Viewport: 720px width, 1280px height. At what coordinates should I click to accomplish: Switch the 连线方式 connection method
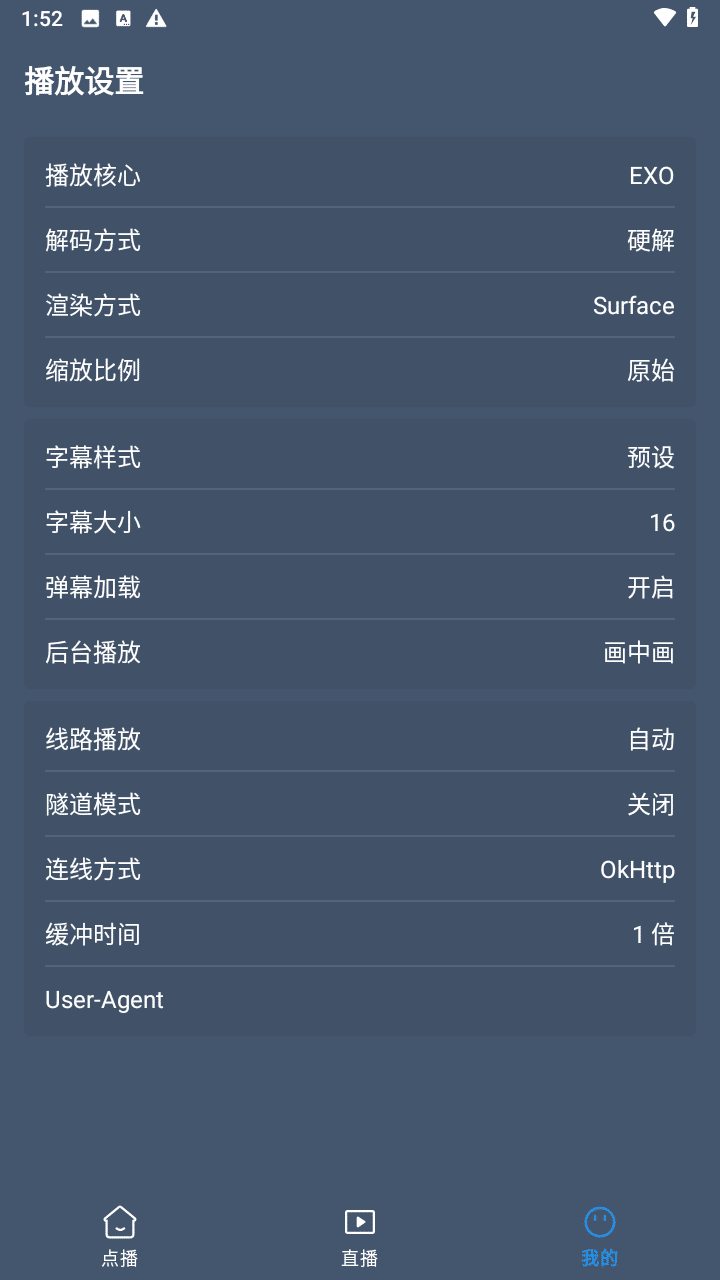tap(360, 869)
